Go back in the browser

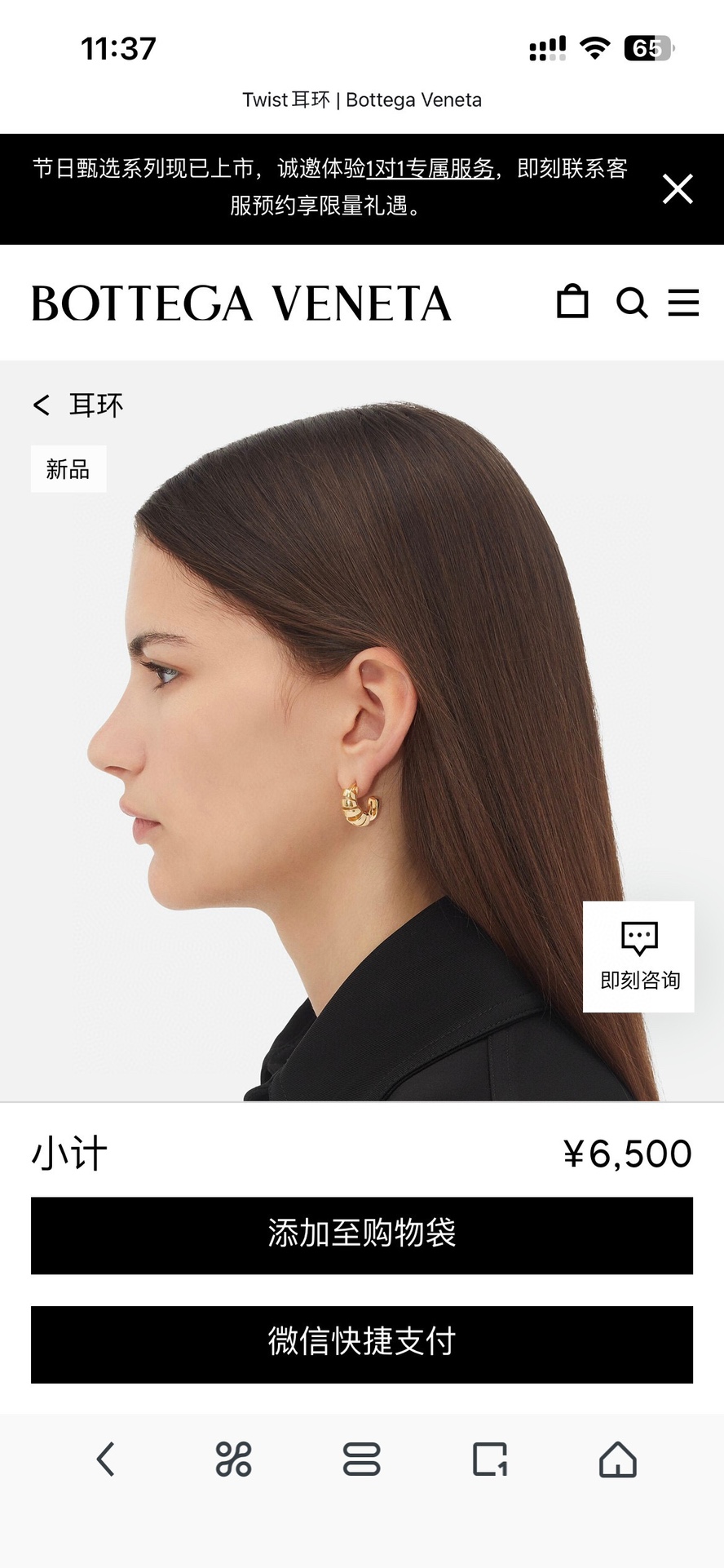pos(105,1459)
